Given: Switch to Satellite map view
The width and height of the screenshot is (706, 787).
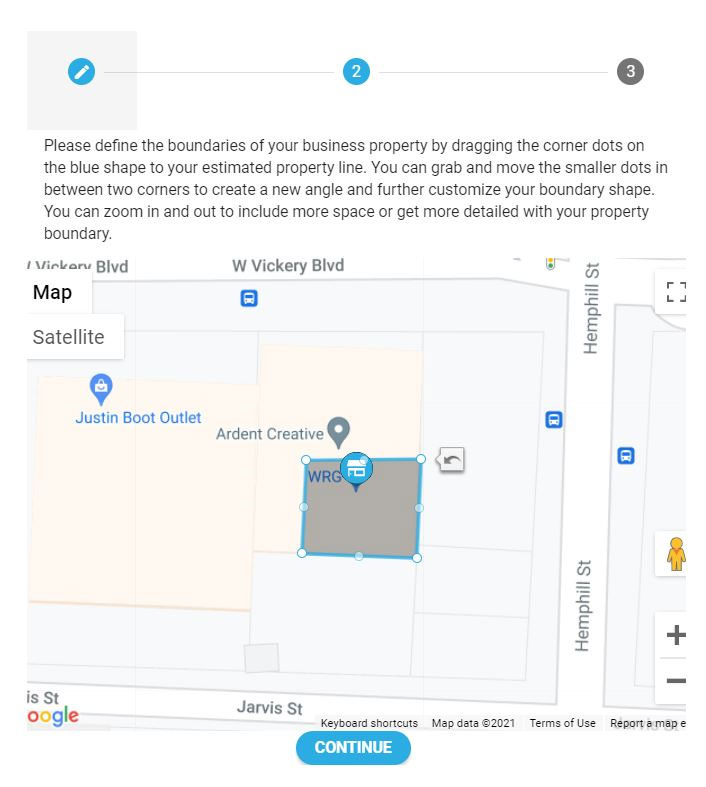Looking at the screenshot, I should (68, 337).
